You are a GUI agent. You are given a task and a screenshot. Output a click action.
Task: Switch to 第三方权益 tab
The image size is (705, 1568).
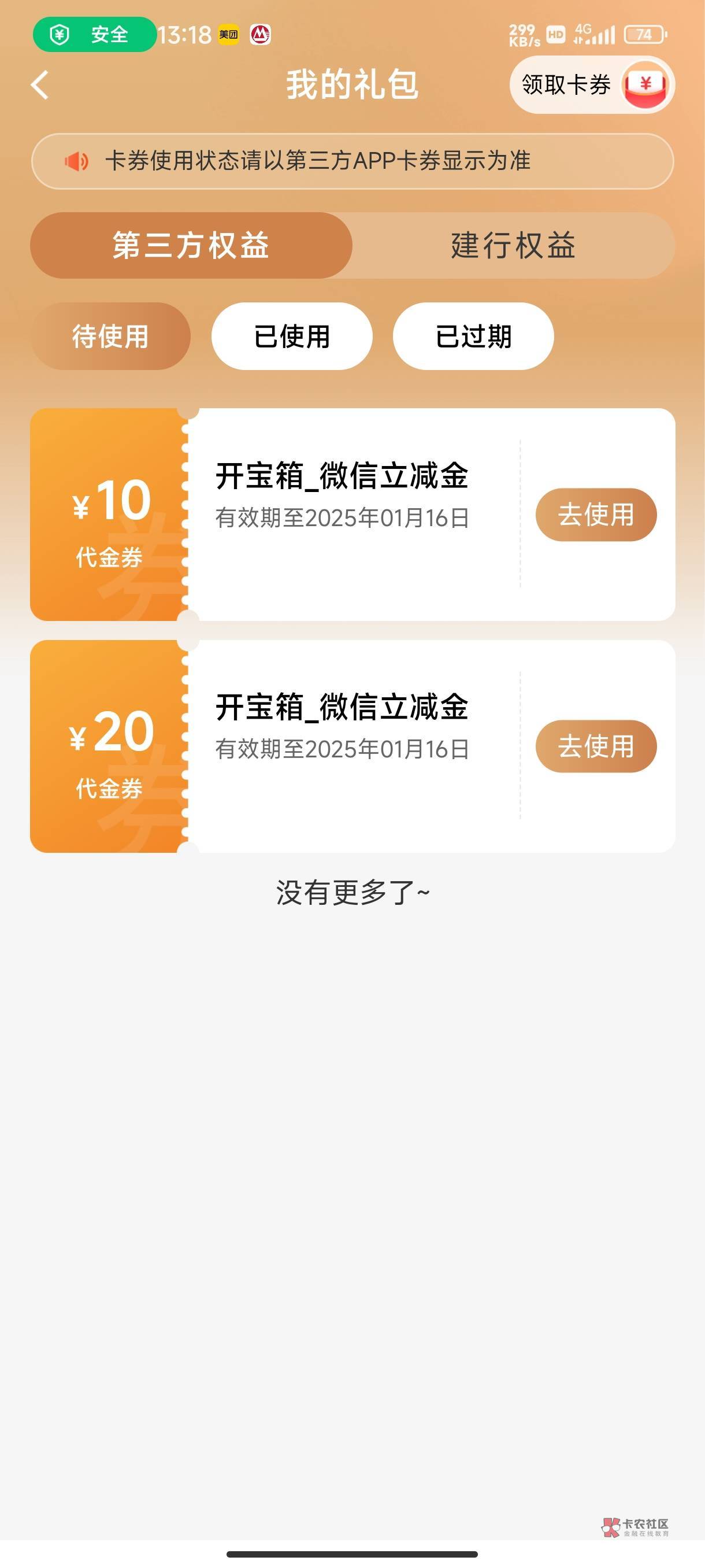pyautogui.click(x=191, y=245)
